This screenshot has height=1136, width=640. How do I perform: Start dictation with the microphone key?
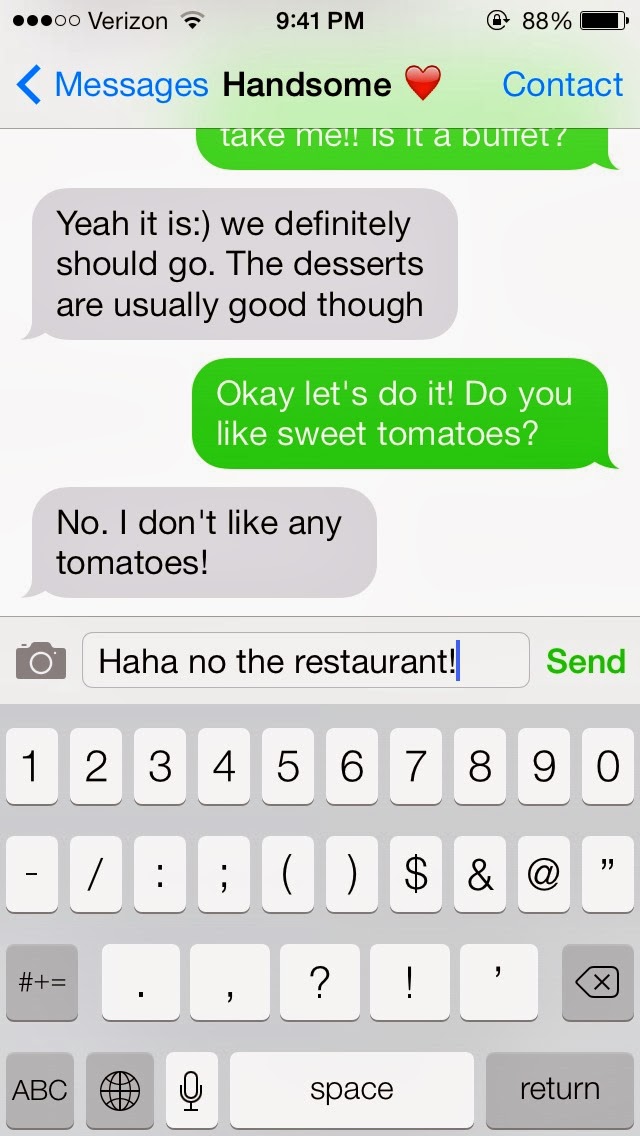192,1089
